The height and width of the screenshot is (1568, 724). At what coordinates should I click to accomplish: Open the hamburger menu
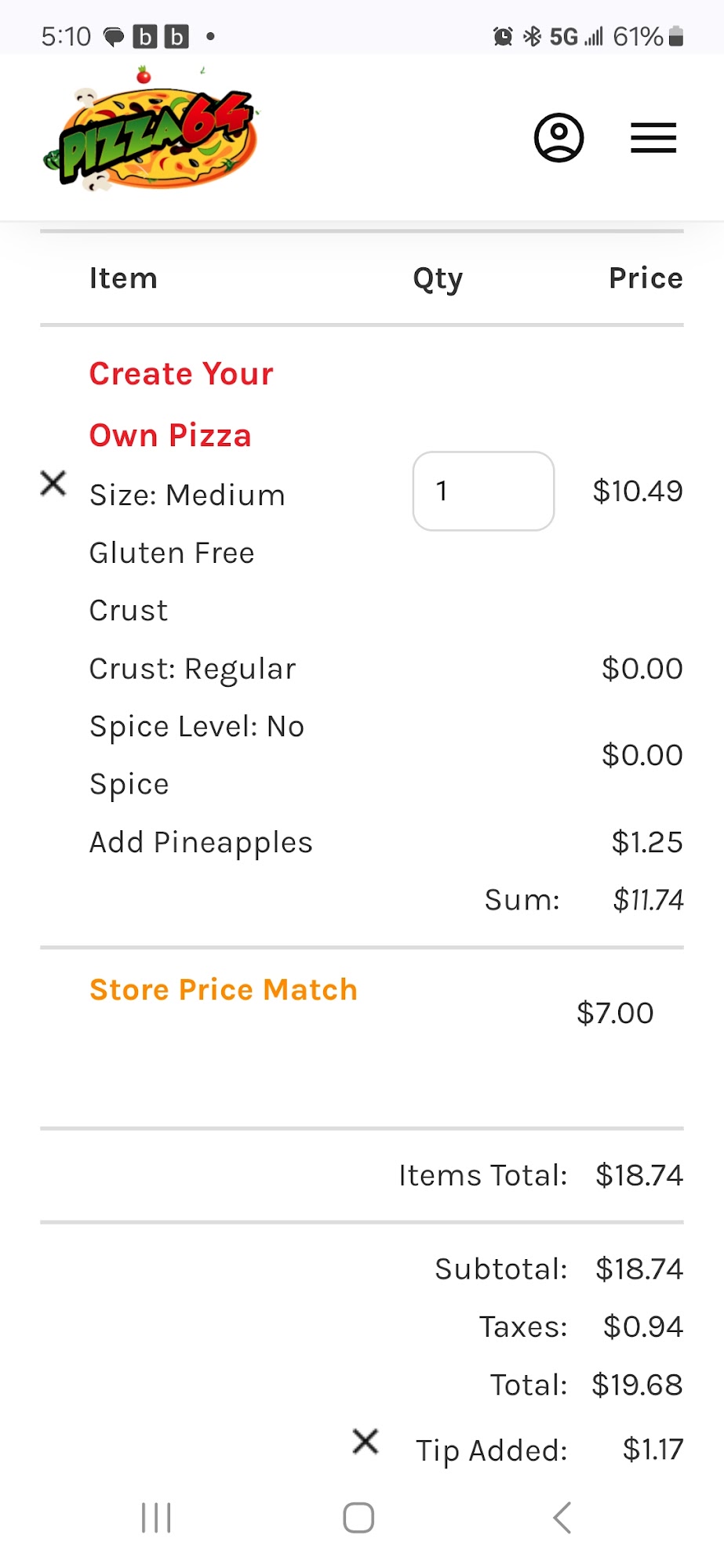point(653,138)
